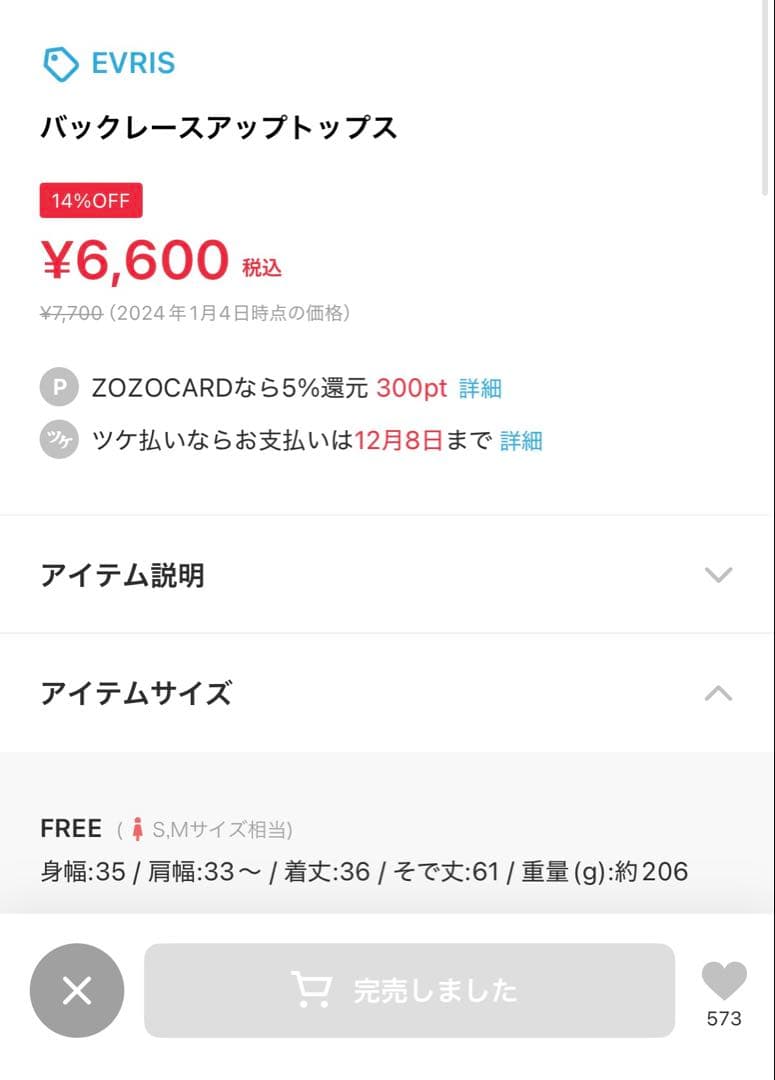
Task: Tap the sold-out 完売しました cart button
Action: coord(409,990)
